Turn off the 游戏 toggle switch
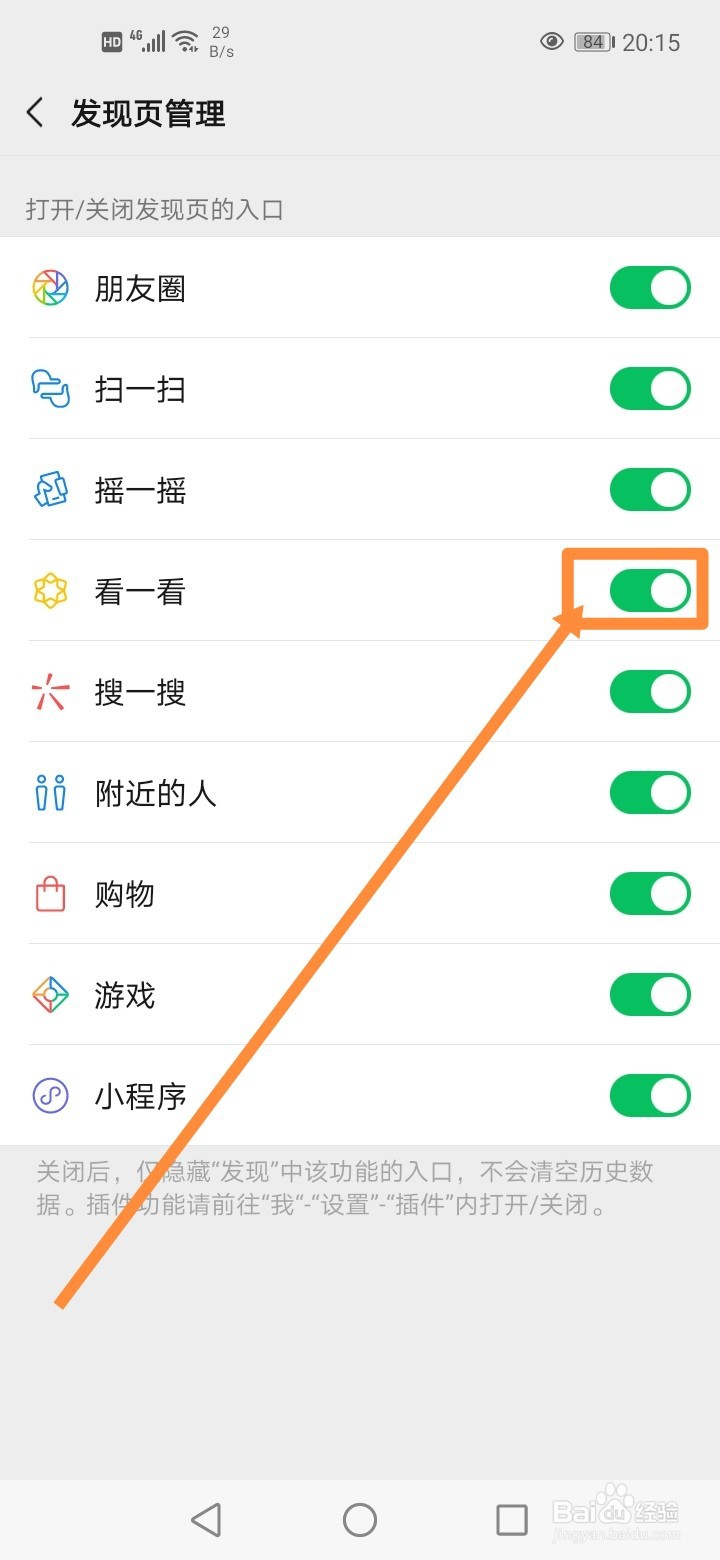The height and width of the screenshot is (1560, 720). click(x=650, y=995)
